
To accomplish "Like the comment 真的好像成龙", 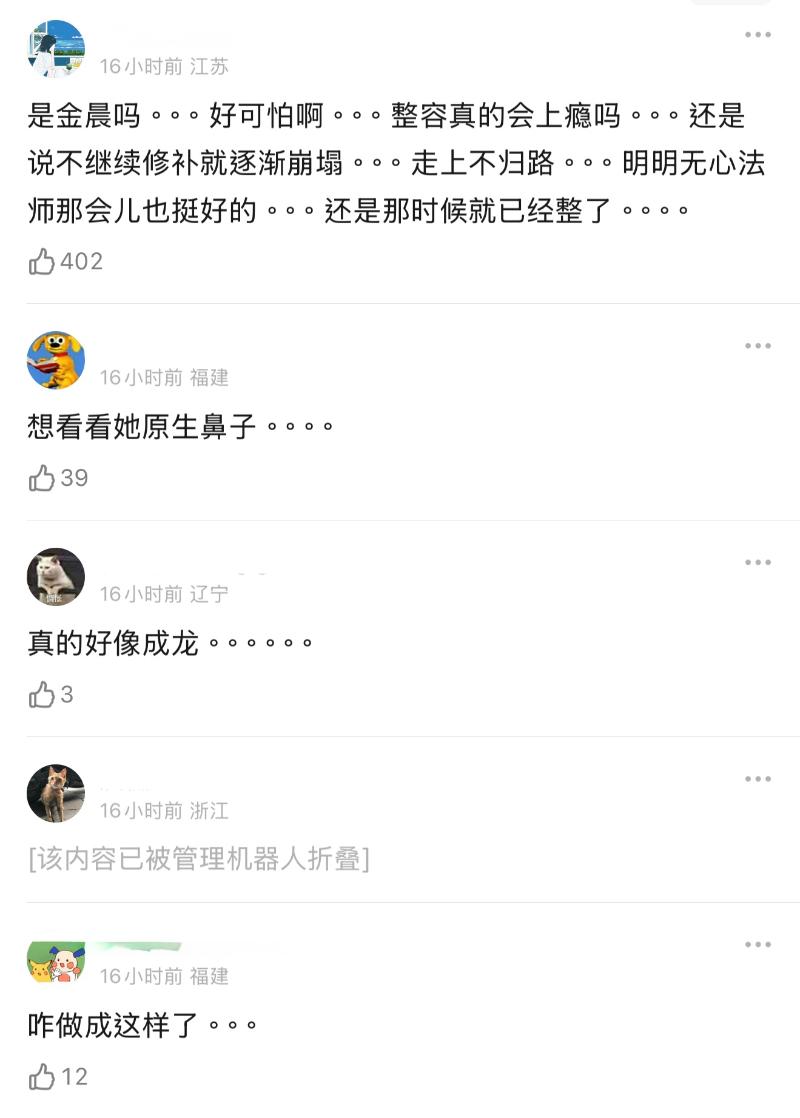I will pos(42,694).
